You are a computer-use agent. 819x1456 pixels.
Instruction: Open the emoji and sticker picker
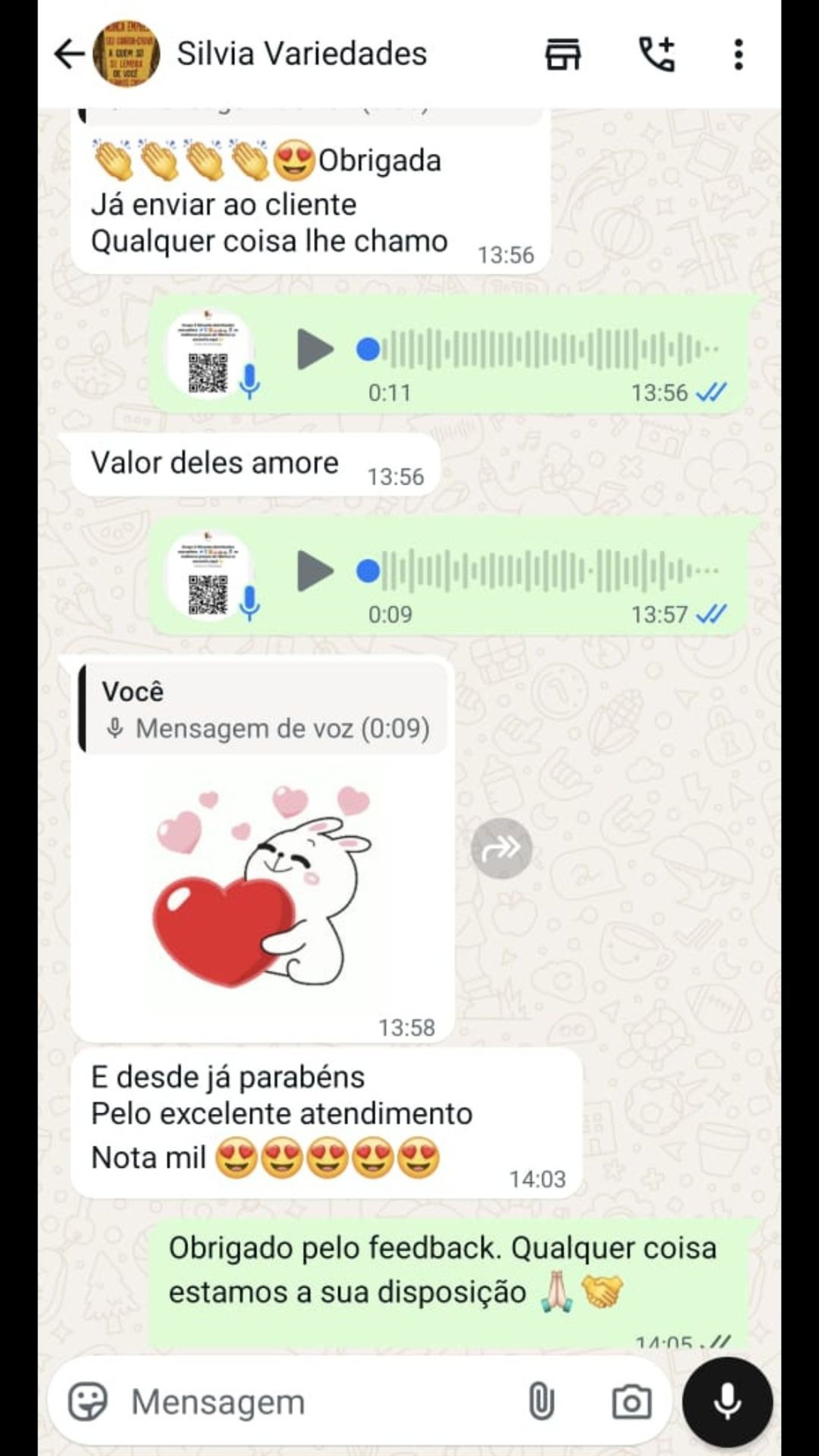pyautogui.click(x=87, y=1402)
